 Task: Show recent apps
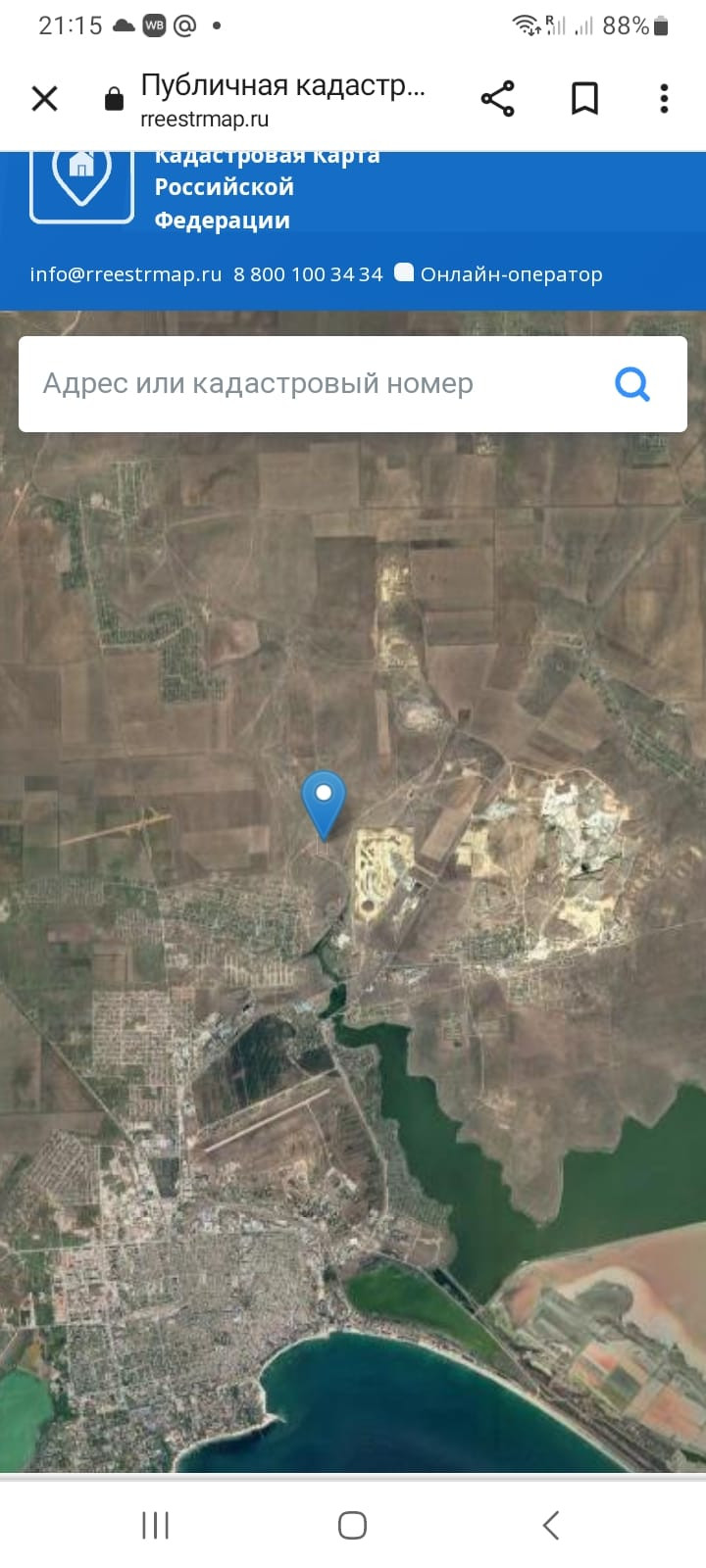coord(155,1525)
